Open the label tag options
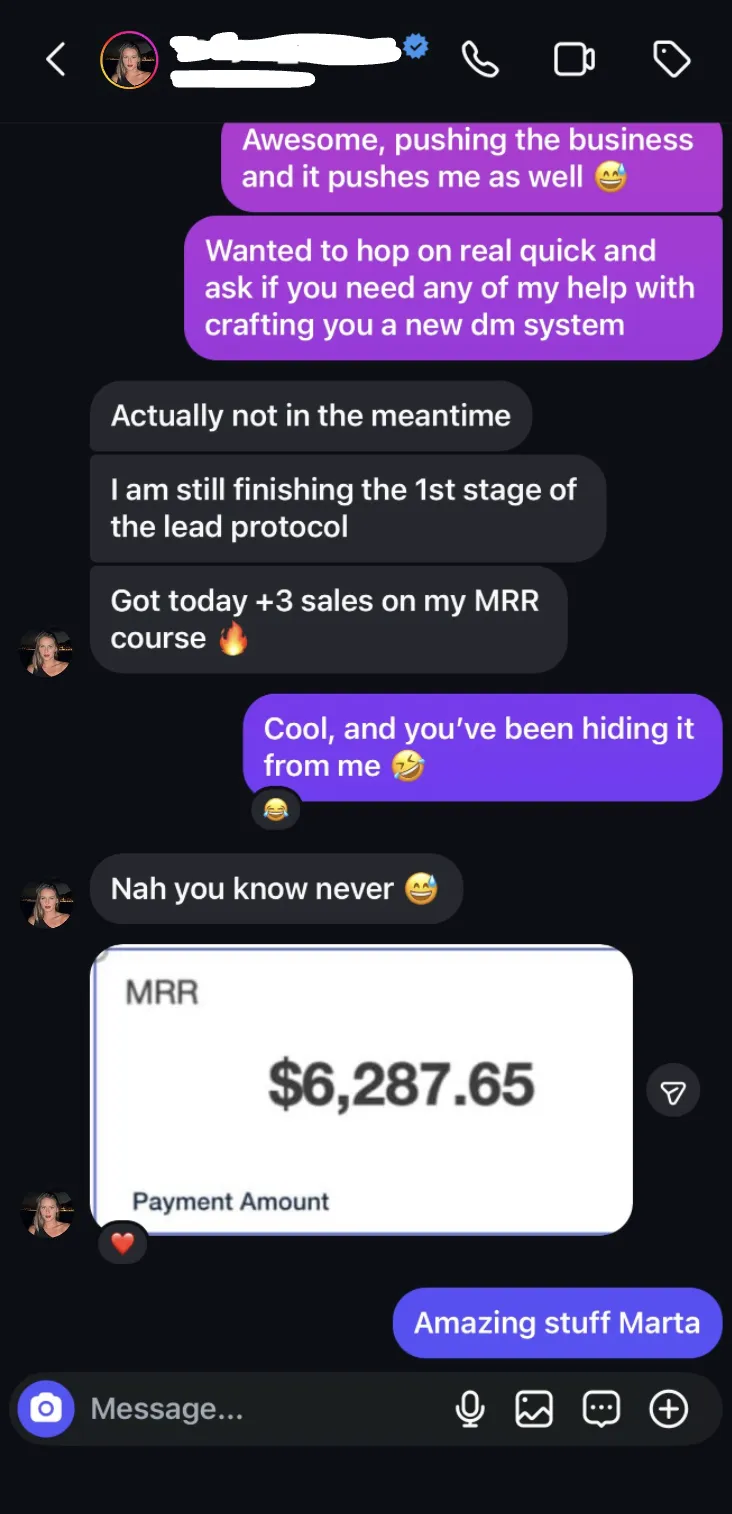732x1514 pixels. pos(671,60)
